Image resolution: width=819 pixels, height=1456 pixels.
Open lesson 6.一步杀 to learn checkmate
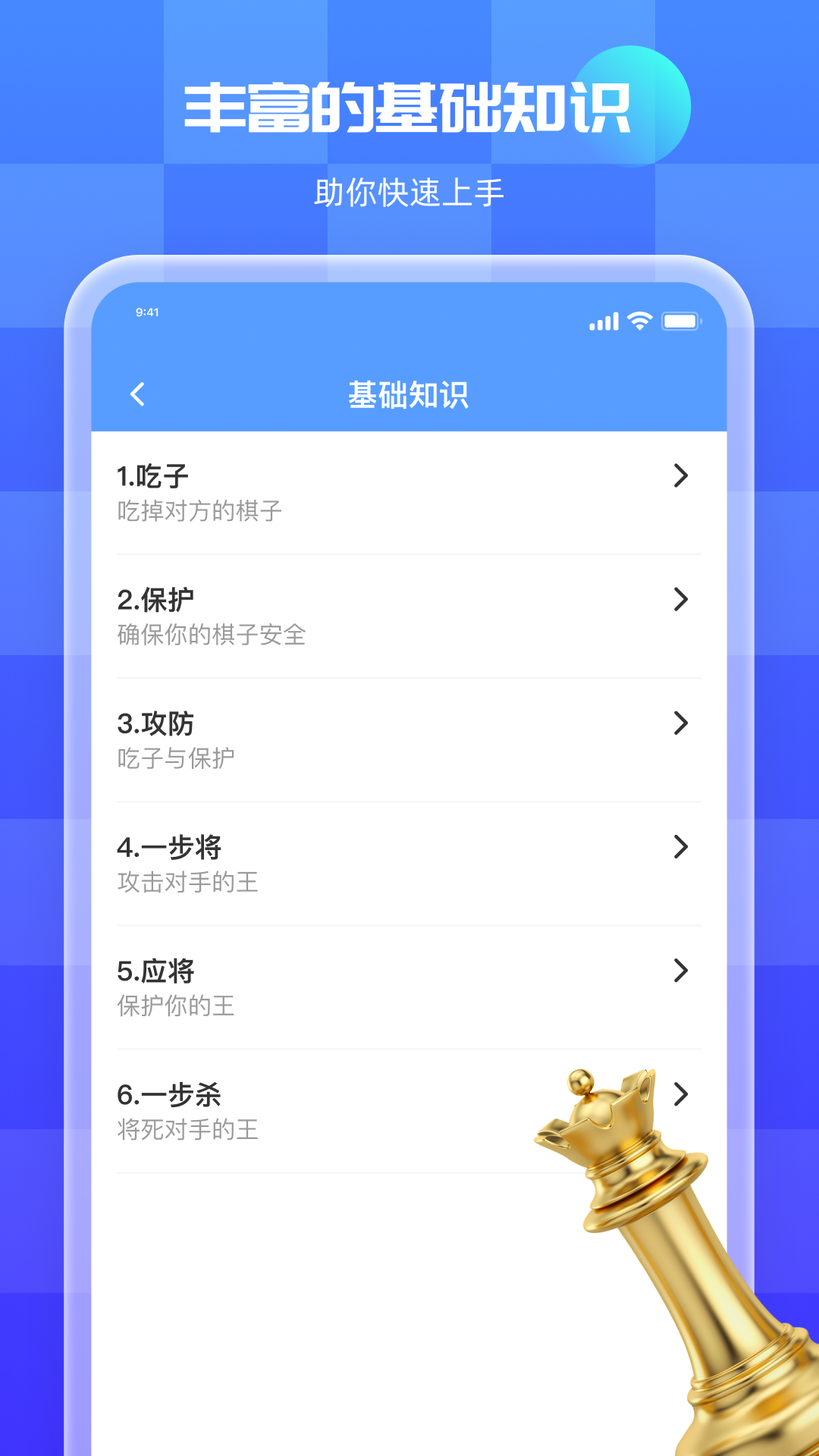point(303,1094)
